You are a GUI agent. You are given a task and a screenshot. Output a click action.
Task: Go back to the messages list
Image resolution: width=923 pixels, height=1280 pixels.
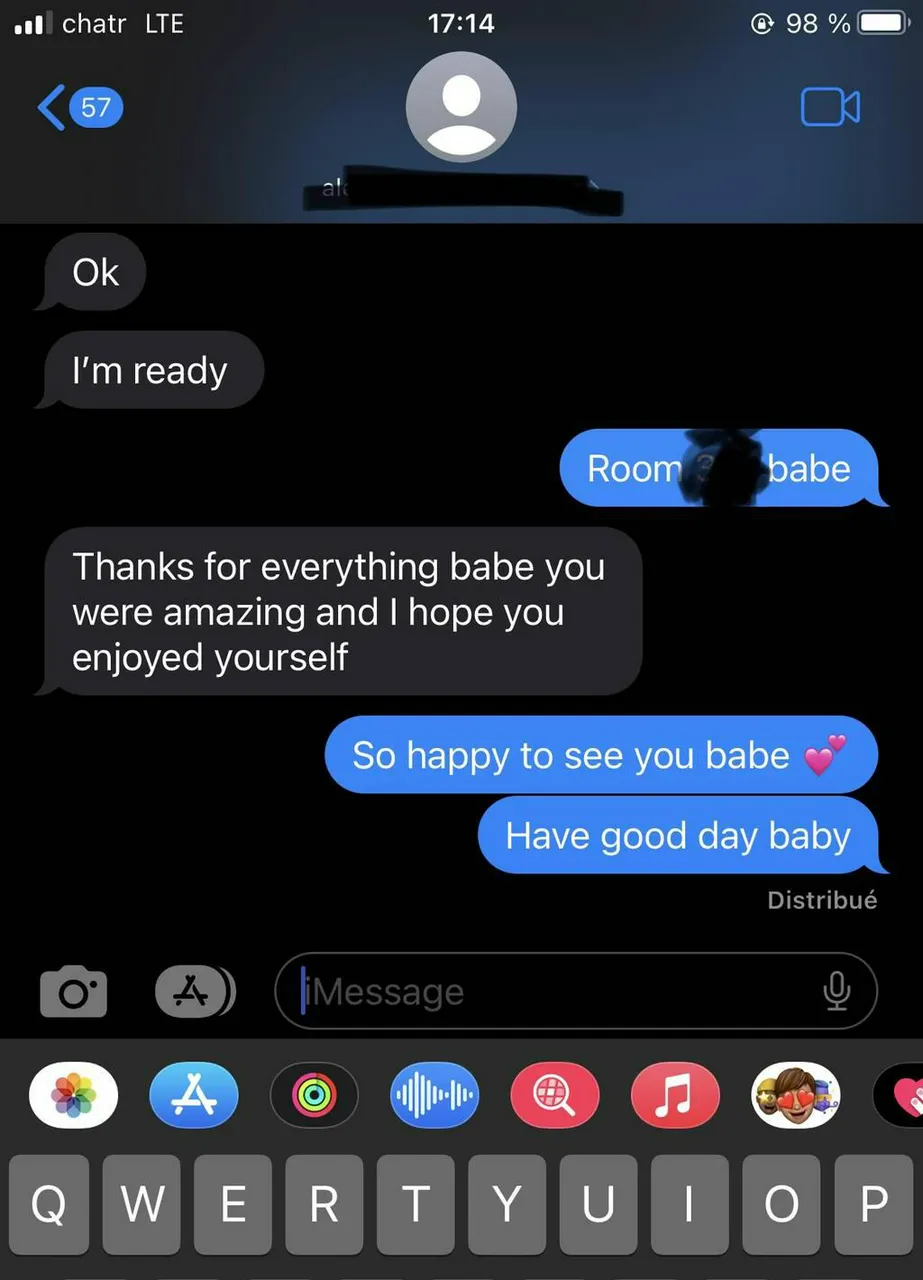(78, 107)
